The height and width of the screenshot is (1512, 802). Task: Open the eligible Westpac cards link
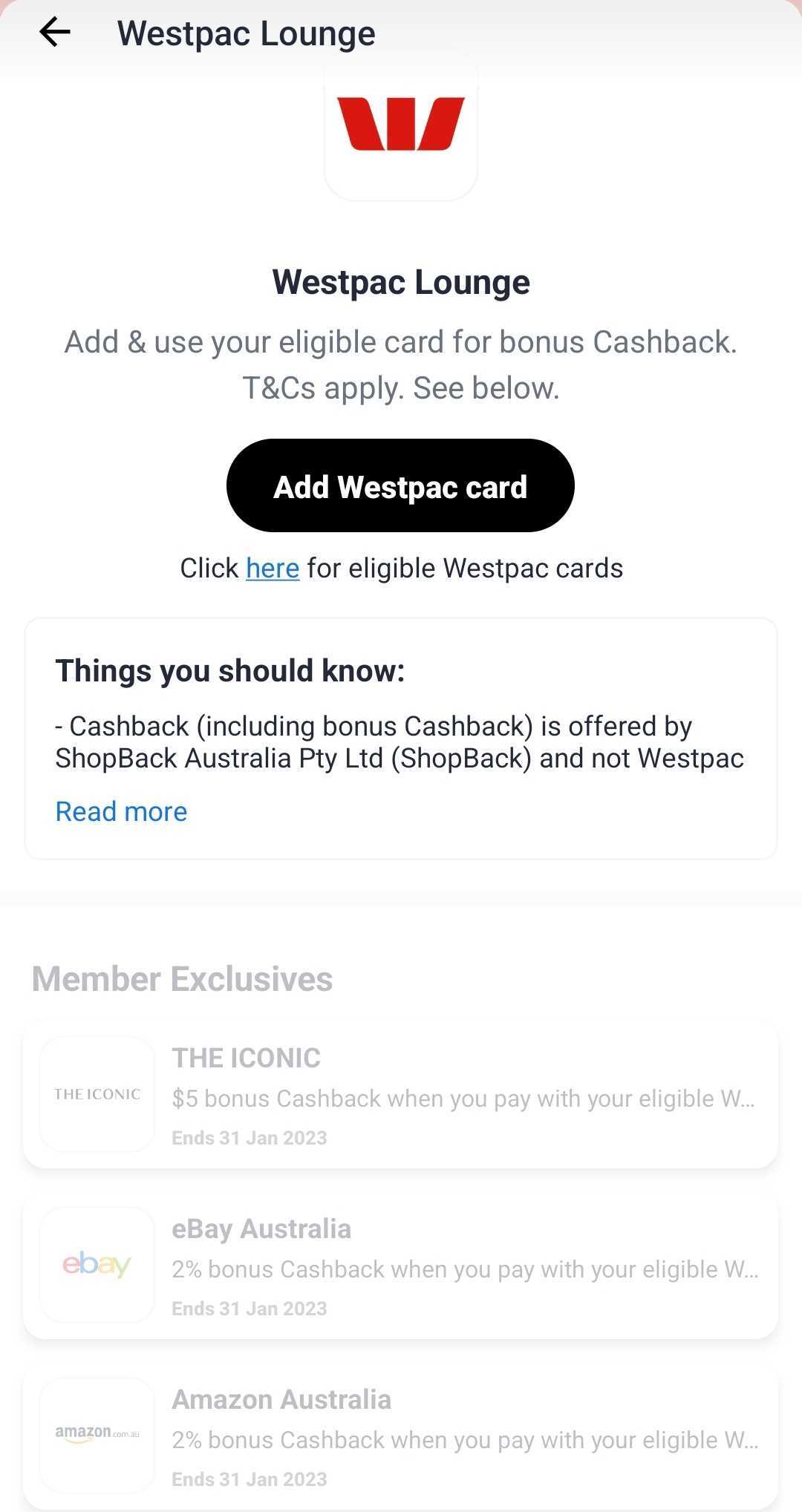point(272,568)
